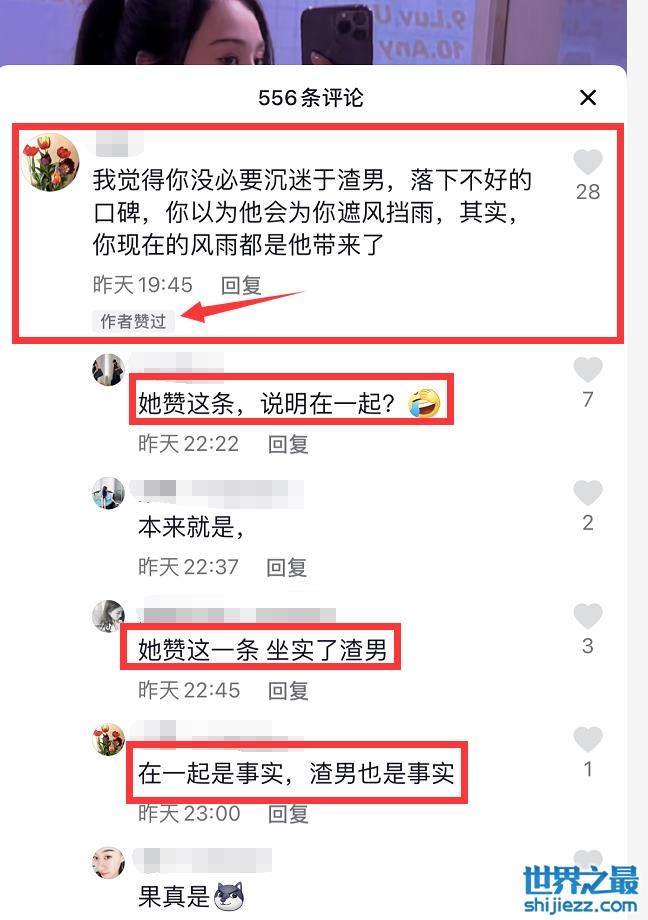Open the avatar beside 她赞这条，说明在一起？

[x=108, y=369]
